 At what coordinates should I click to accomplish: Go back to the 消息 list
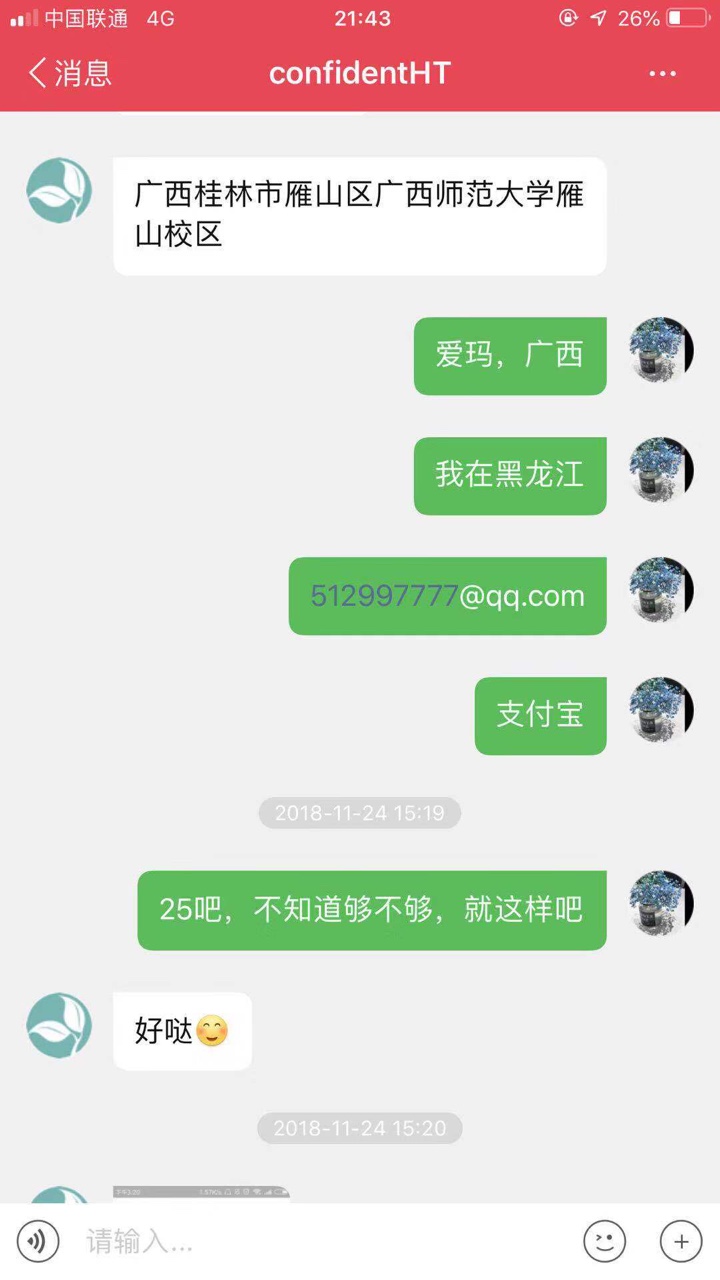click(70, 73)
